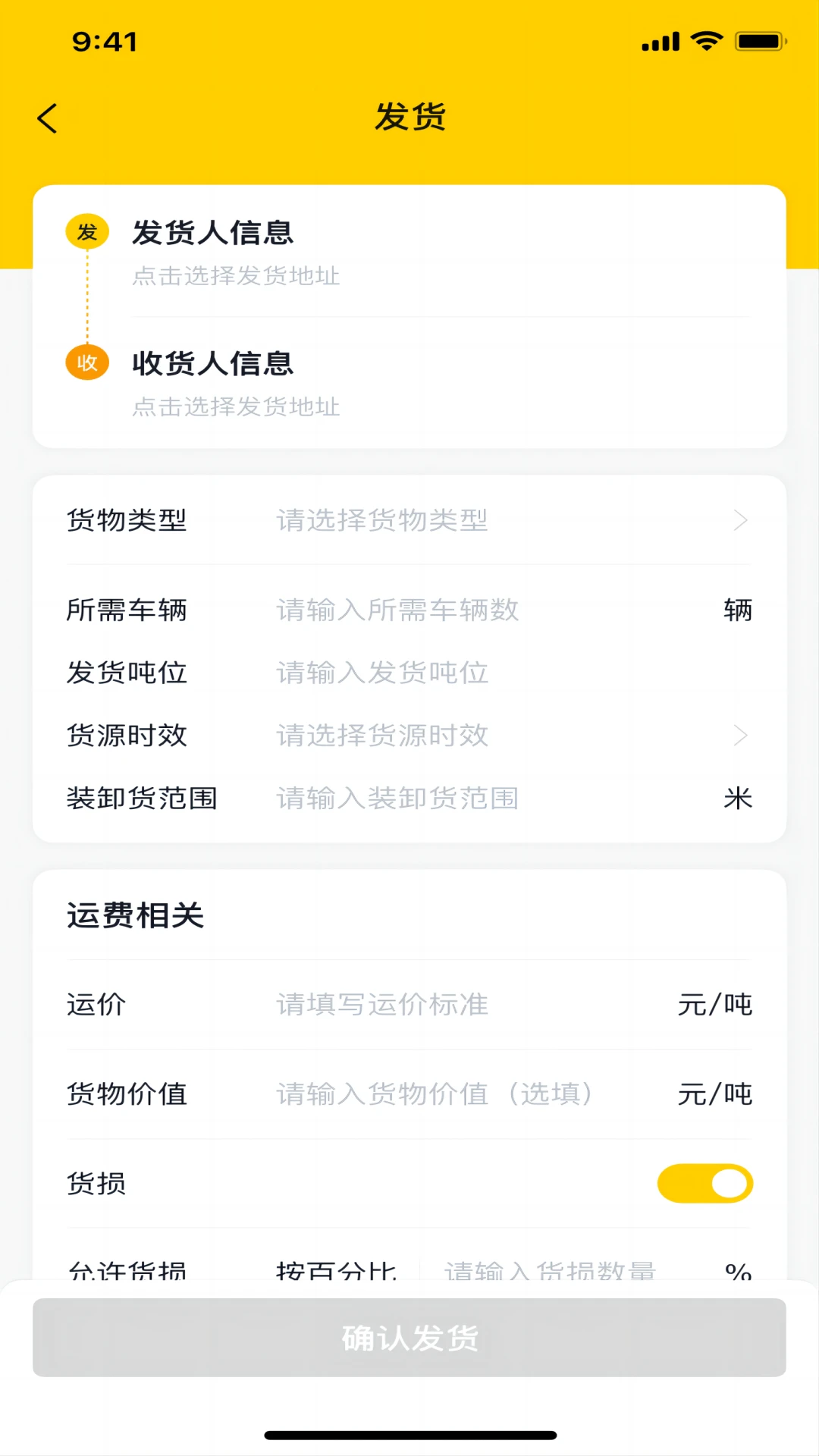This screenshot has height=1456, width=819.
Task: Click the yellow 发 sender badge icon
Action: (86, 232)
